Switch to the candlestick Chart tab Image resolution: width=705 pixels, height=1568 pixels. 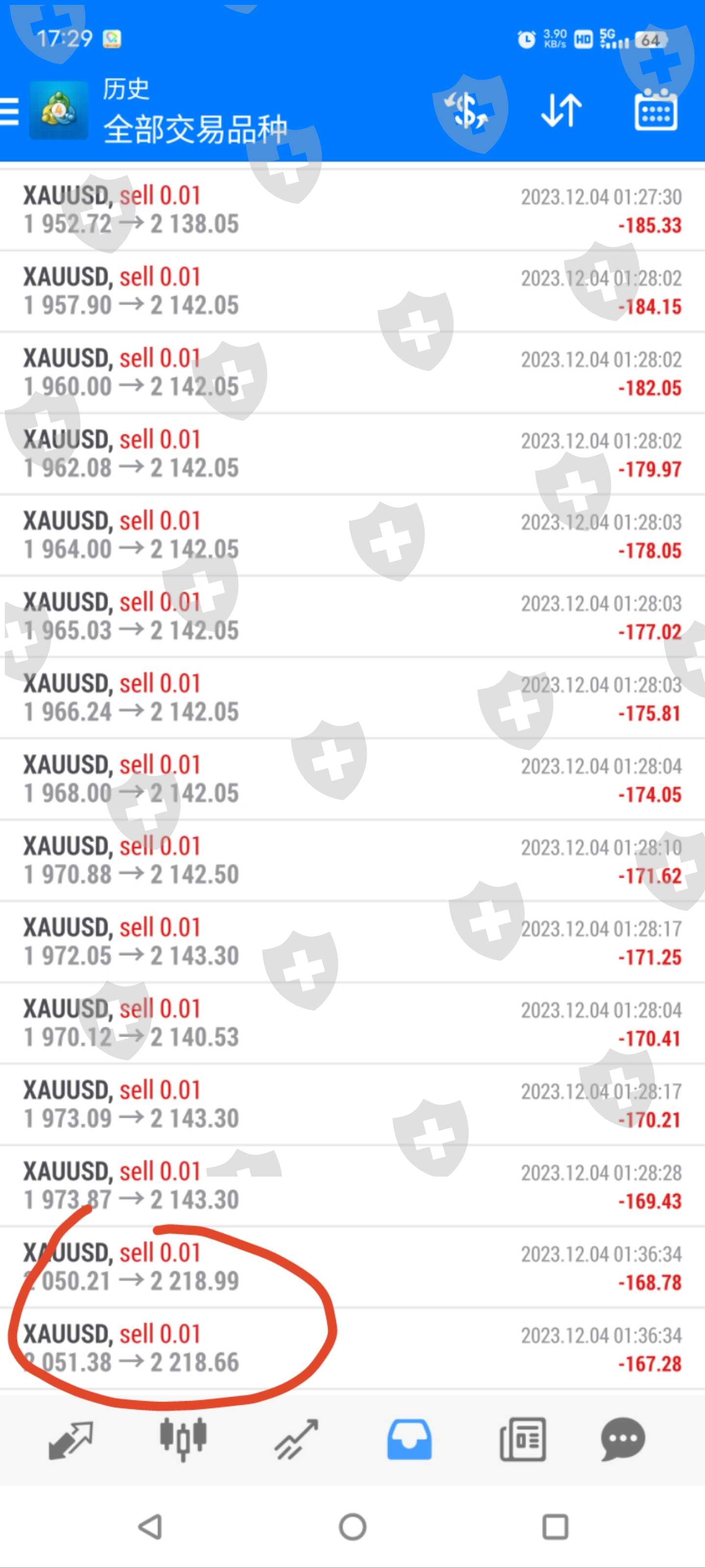coord(183,1440)
